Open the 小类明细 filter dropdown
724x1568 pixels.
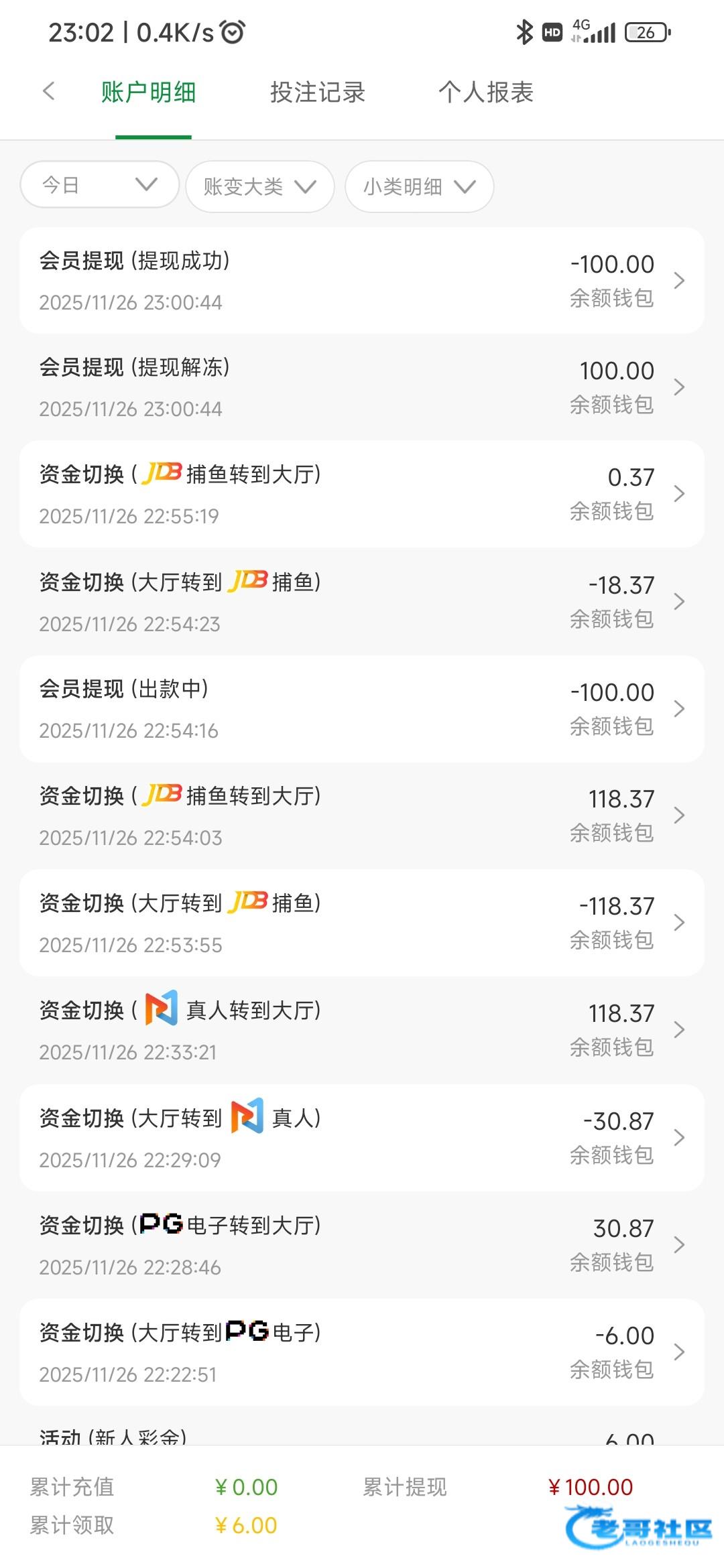click(419, 186)
